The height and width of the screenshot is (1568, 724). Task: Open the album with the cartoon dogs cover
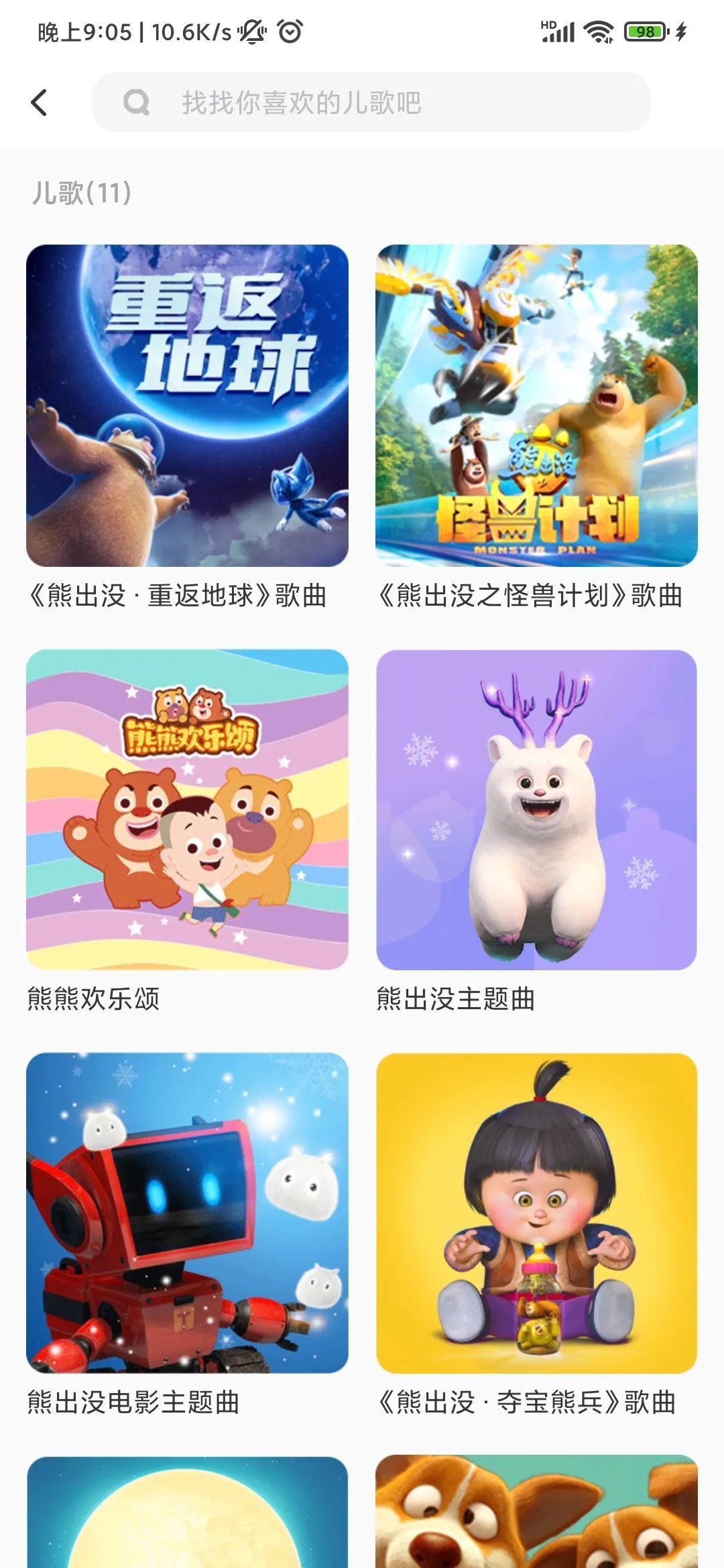536,1514
